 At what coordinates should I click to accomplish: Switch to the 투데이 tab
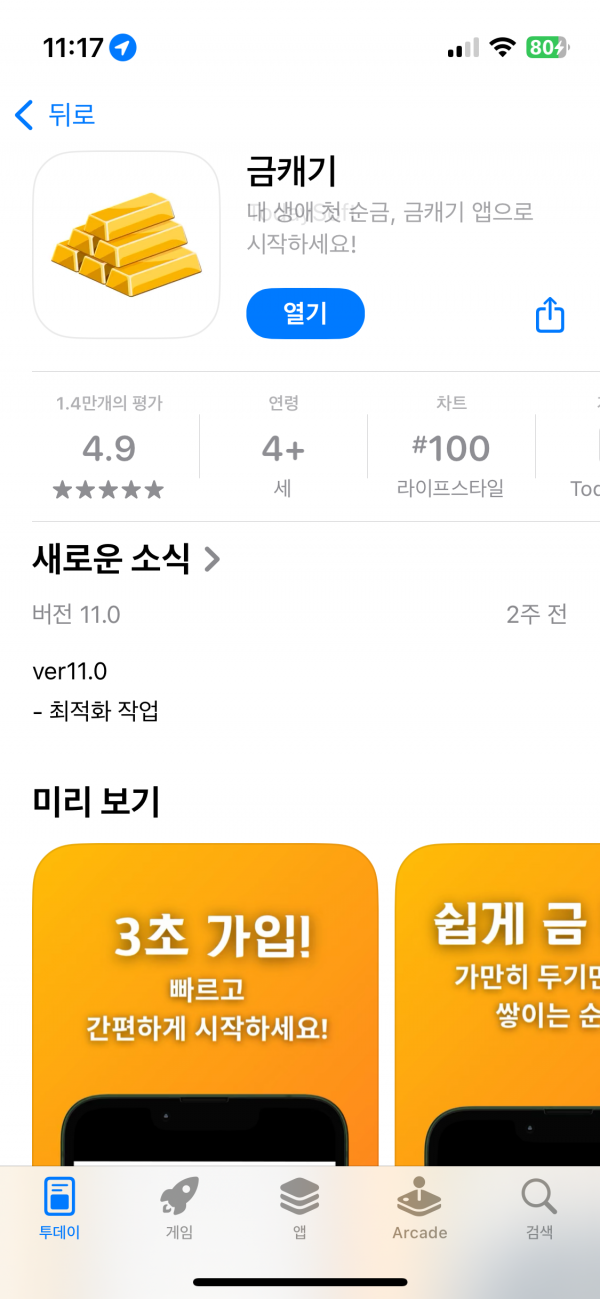[x=60, y=1209]
